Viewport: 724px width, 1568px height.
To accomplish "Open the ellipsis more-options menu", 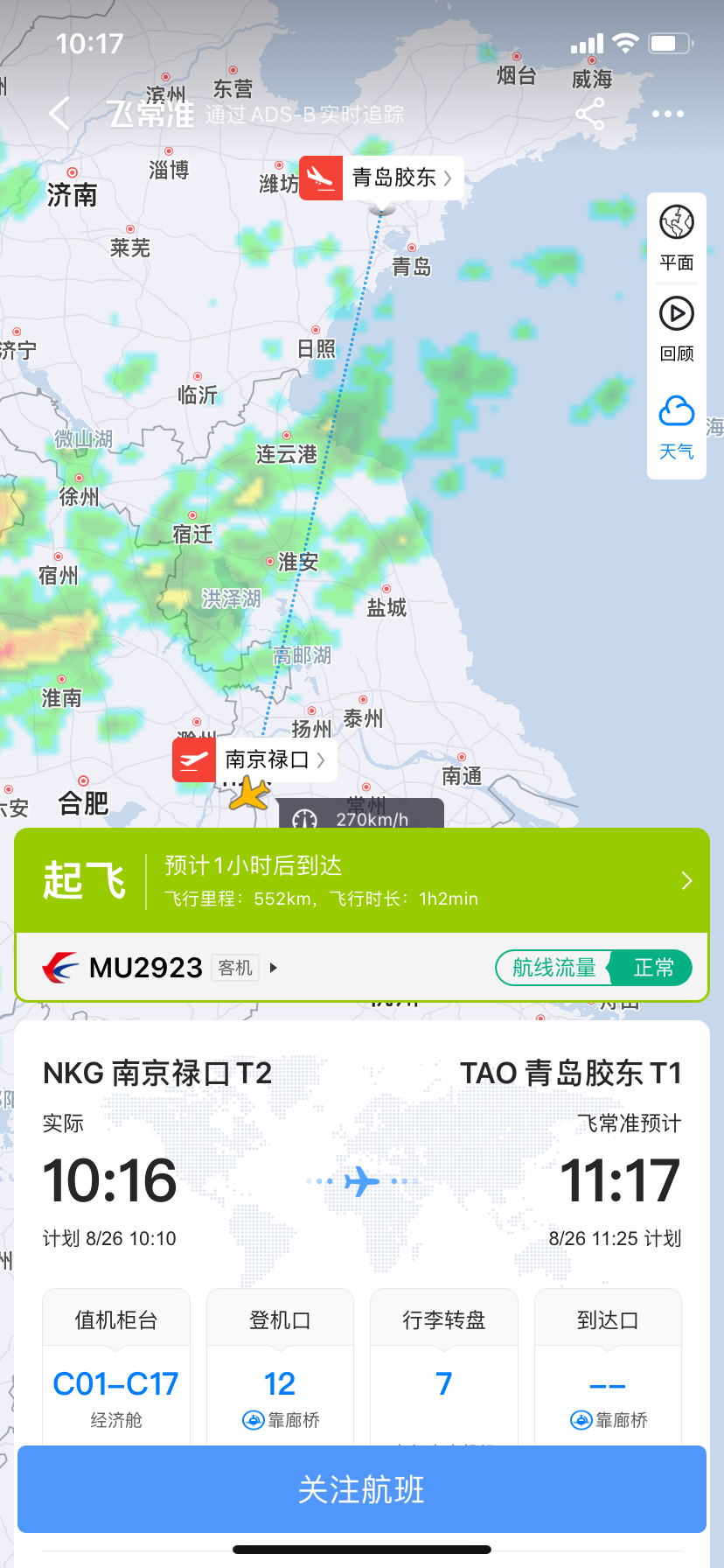I will coord(667,114).
